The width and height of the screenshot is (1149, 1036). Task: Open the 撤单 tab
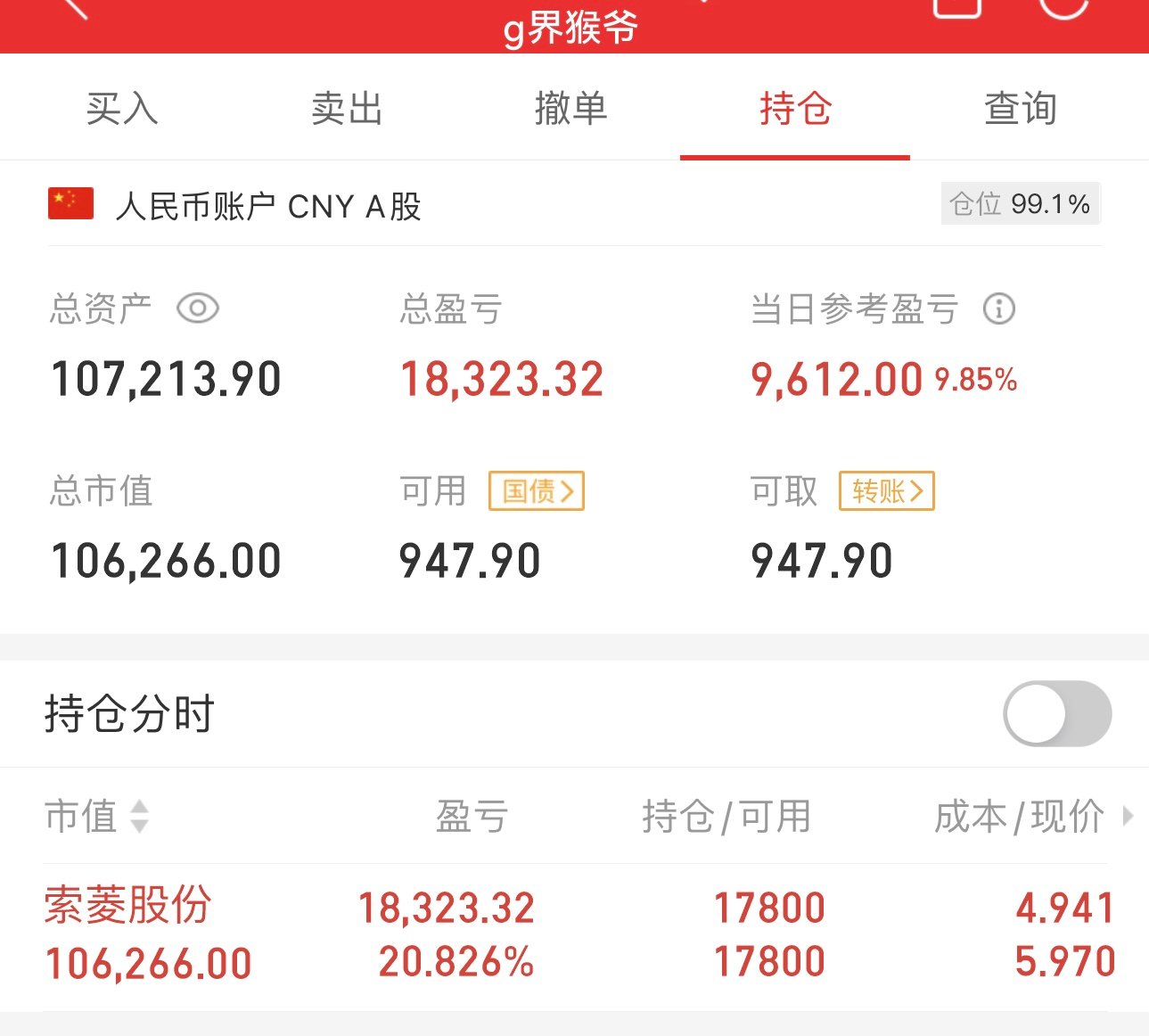pos(570,109)
